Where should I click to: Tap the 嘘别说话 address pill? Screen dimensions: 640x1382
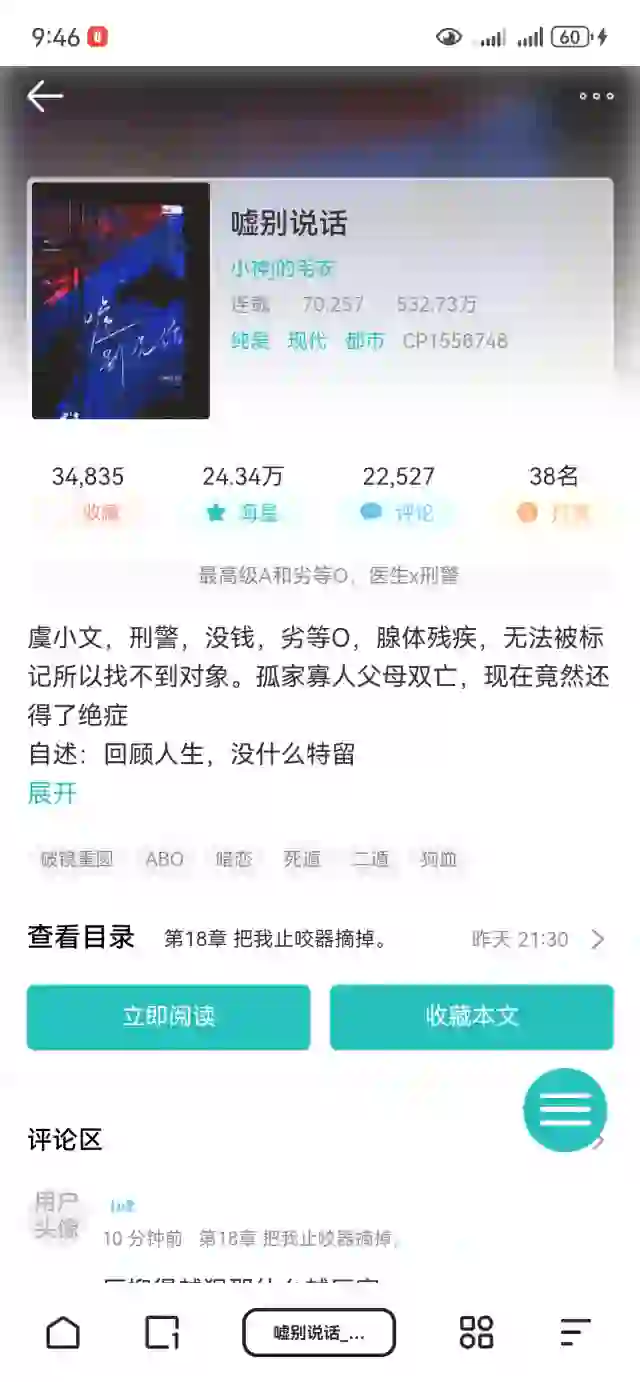coord(319,1332)
